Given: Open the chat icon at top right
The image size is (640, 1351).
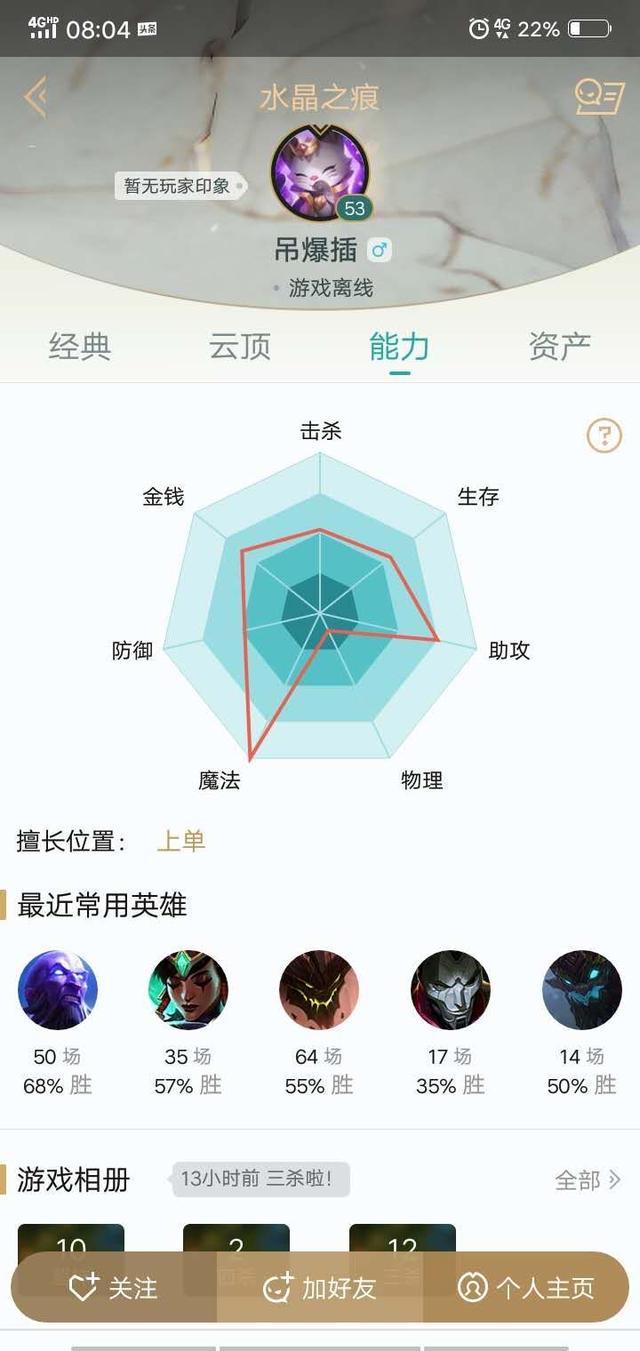Looking at the screenshot, I should point(599,97).
